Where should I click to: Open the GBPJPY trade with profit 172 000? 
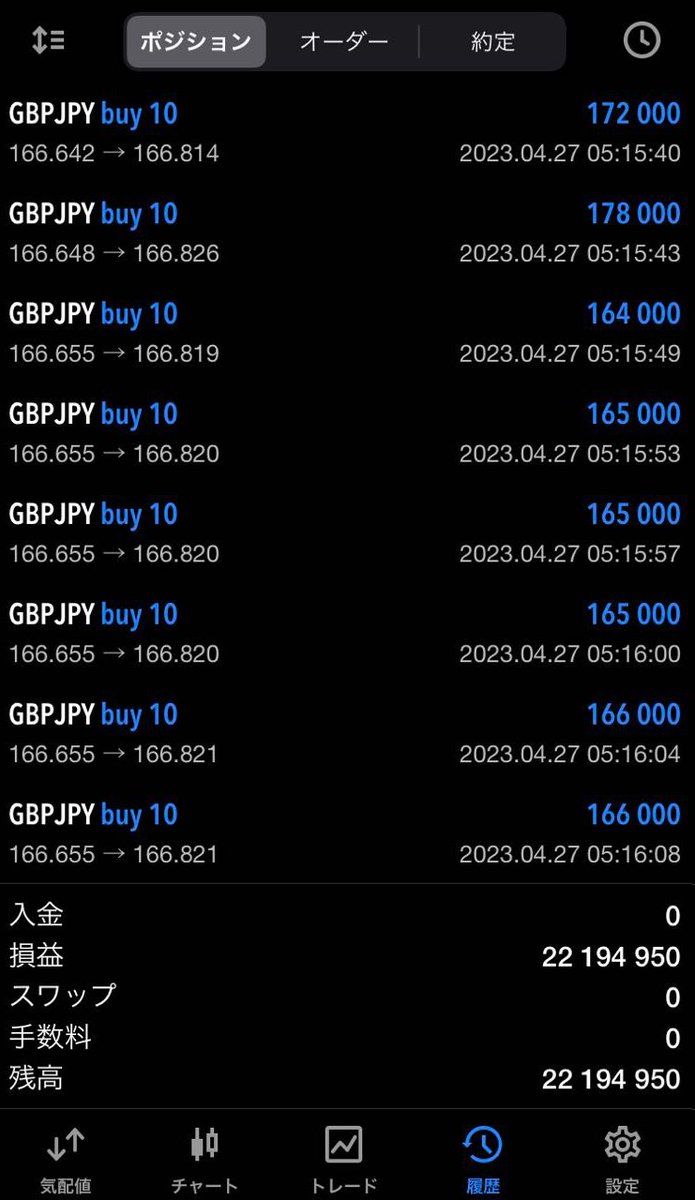pos(347,133)
